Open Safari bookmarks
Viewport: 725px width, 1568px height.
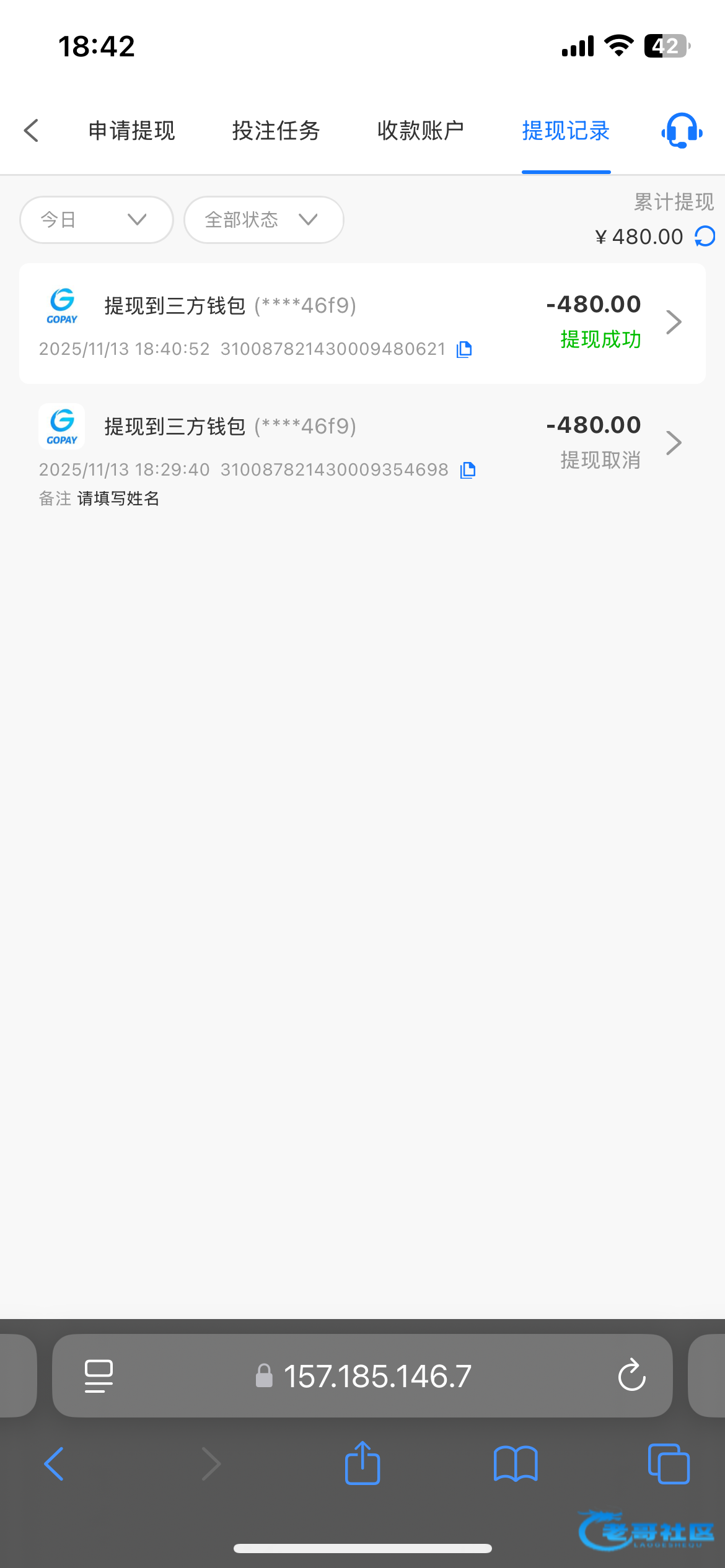click(516, 1464)
